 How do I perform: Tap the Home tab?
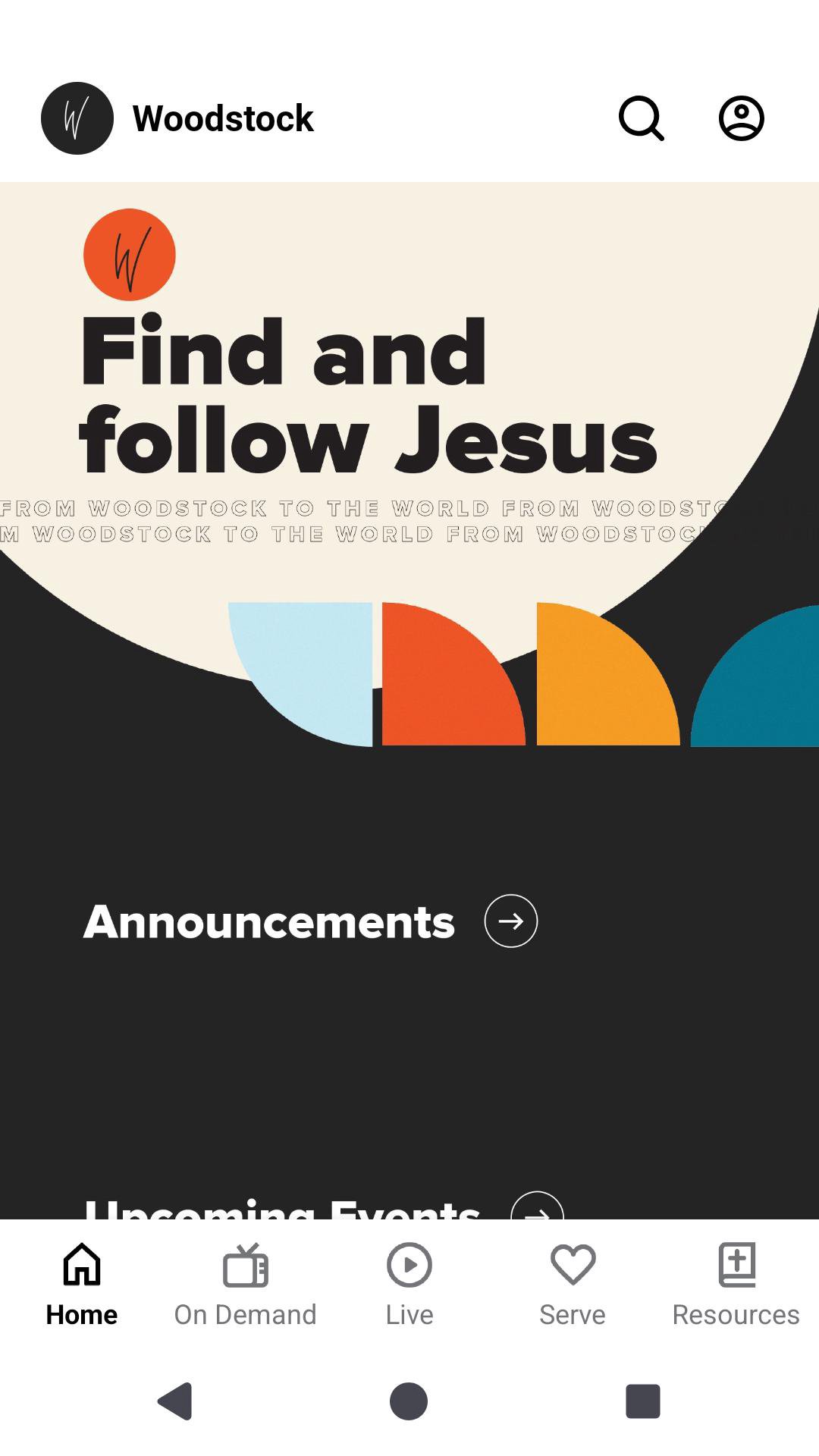[82, 1285]
